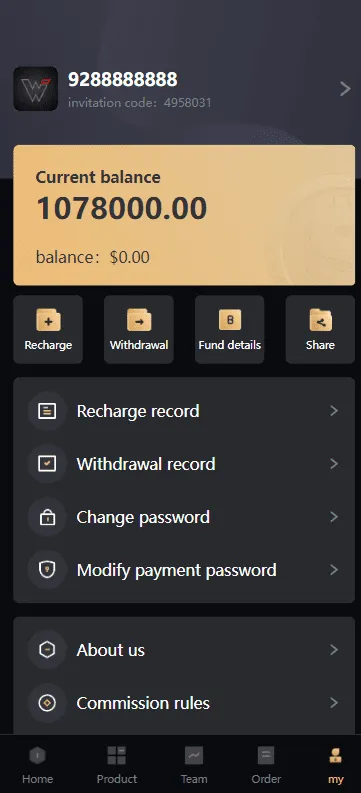Open Modify payment password
This screenshot has width=361, height=793.
(184, 570)
